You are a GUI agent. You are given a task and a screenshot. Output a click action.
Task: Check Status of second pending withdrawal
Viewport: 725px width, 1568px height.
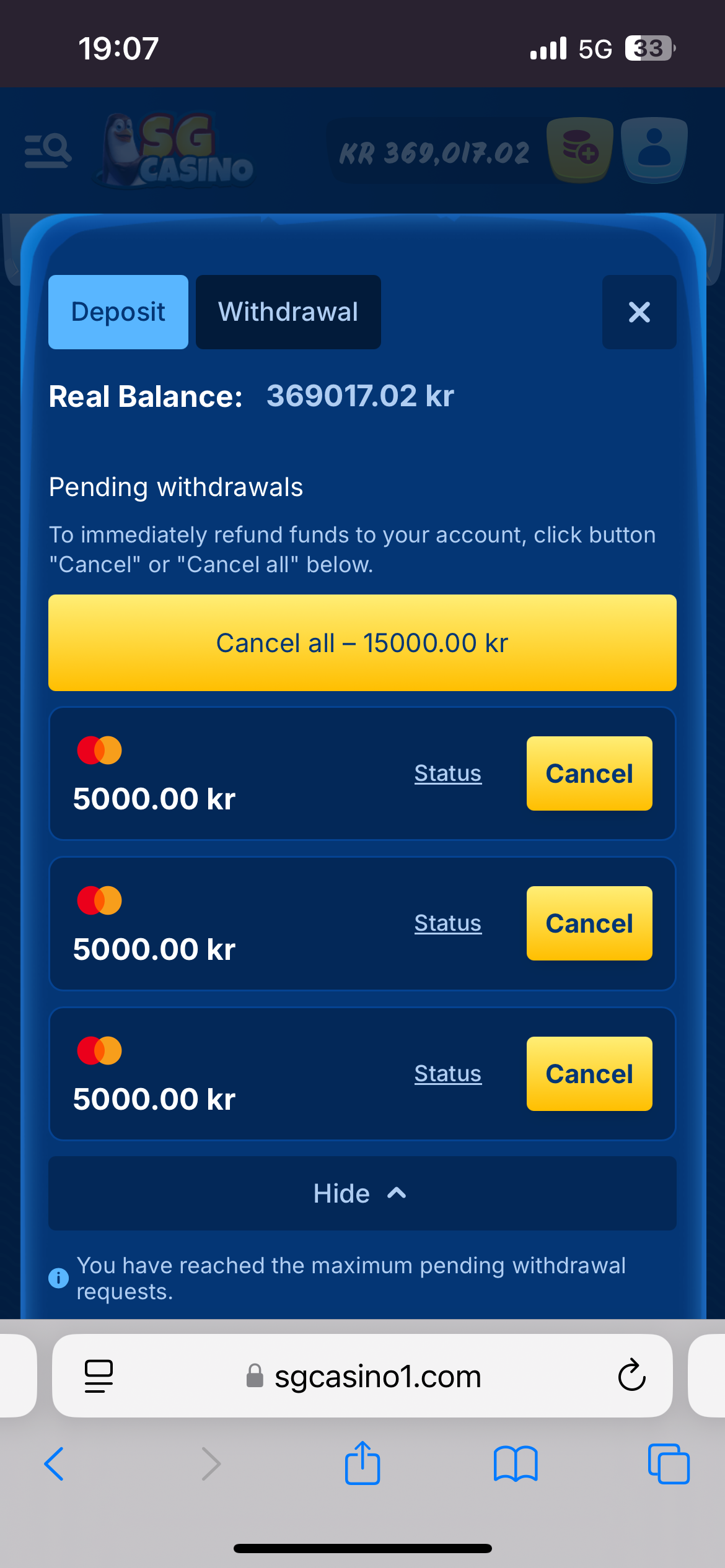tap(447, 923)
